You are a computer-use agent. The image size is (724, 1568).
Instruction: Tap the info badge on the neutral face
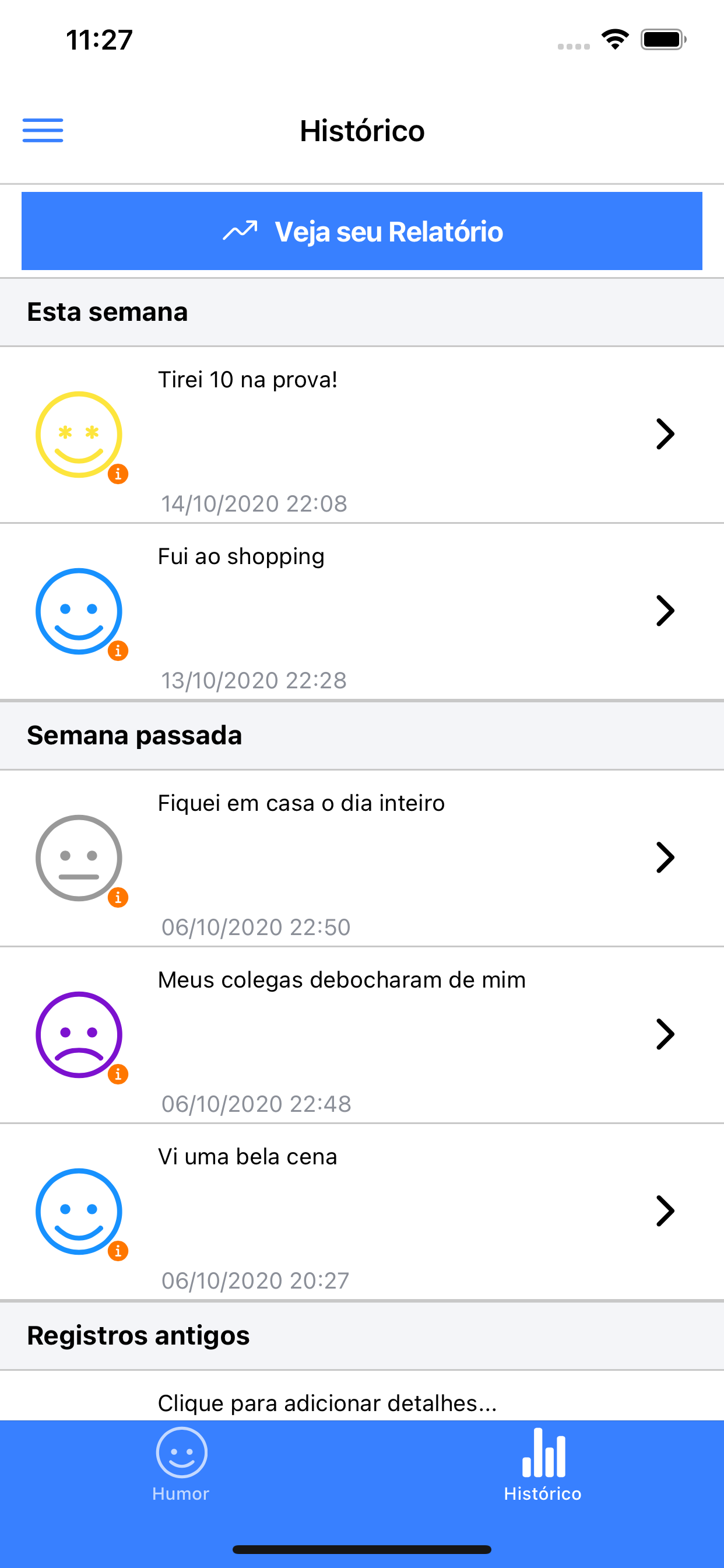pos(118,898)
